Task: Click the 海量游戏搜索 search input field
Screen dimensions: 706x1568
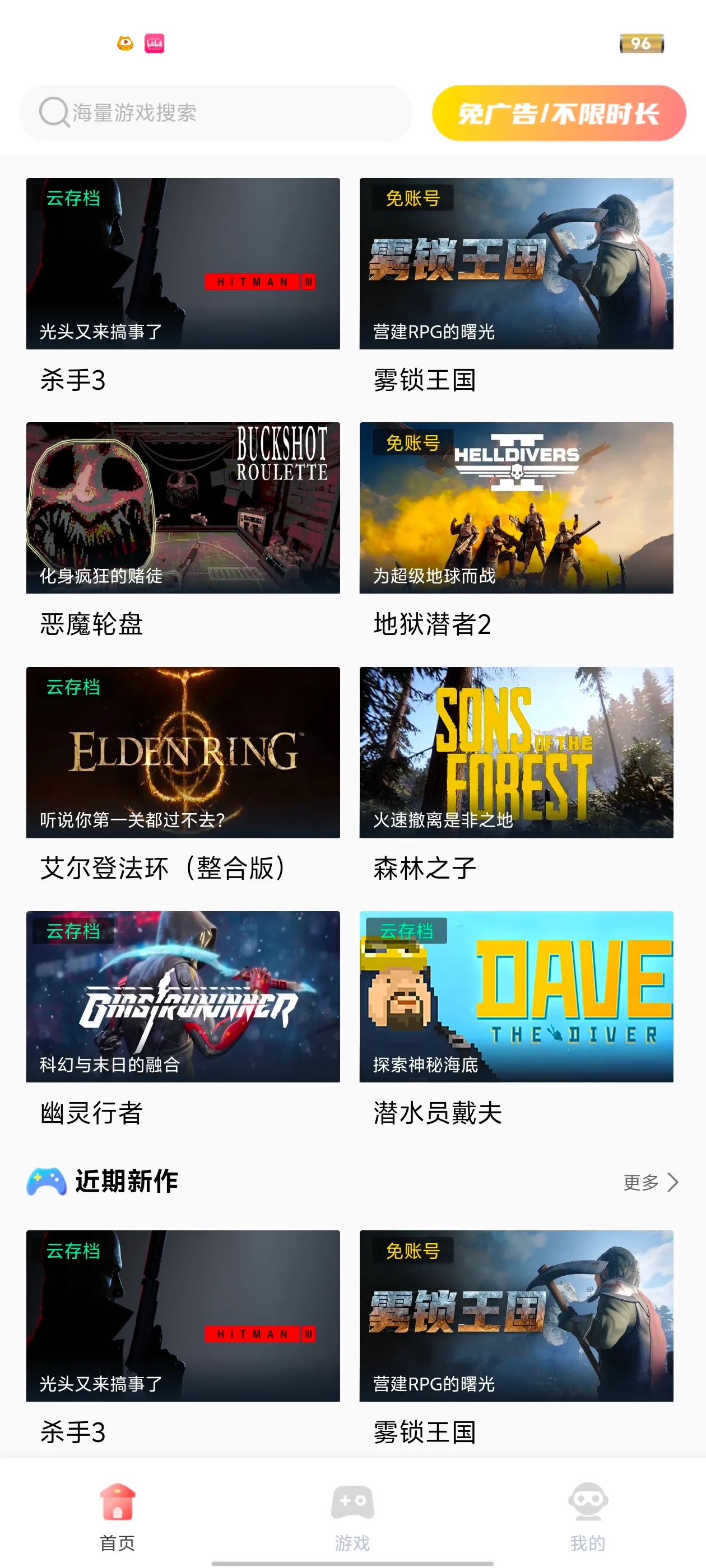Action: pyautogui.click(x=213, y=112)
